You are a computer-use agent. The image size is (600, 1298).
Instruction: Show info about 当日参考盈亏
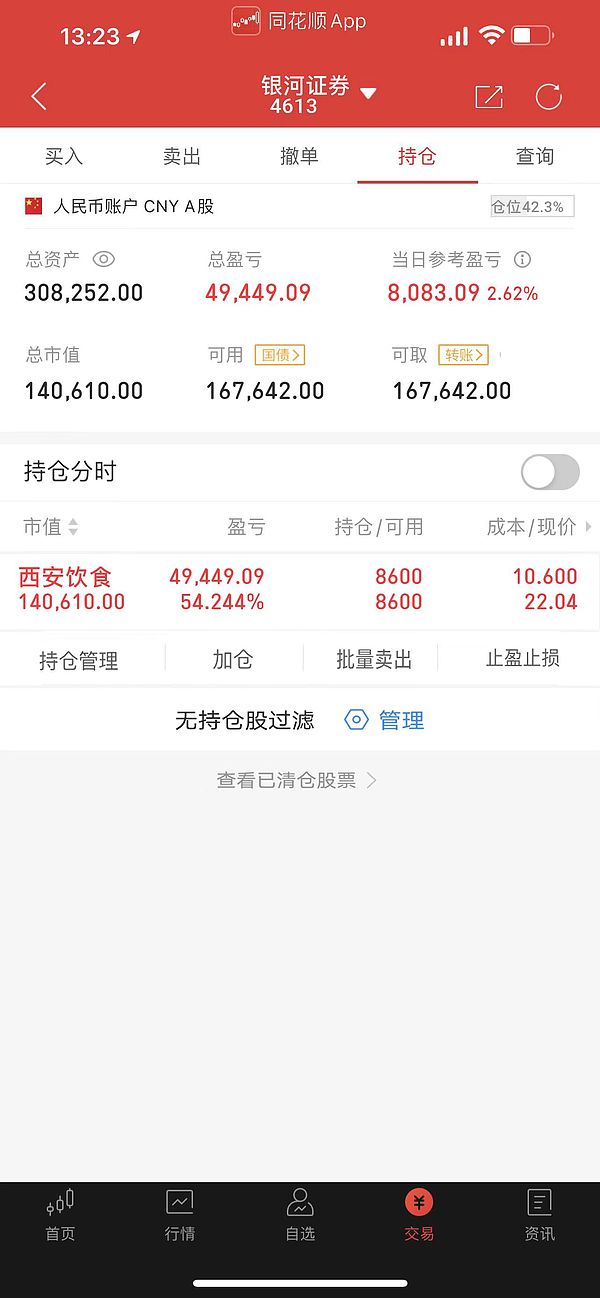click(x=522, y=260)
